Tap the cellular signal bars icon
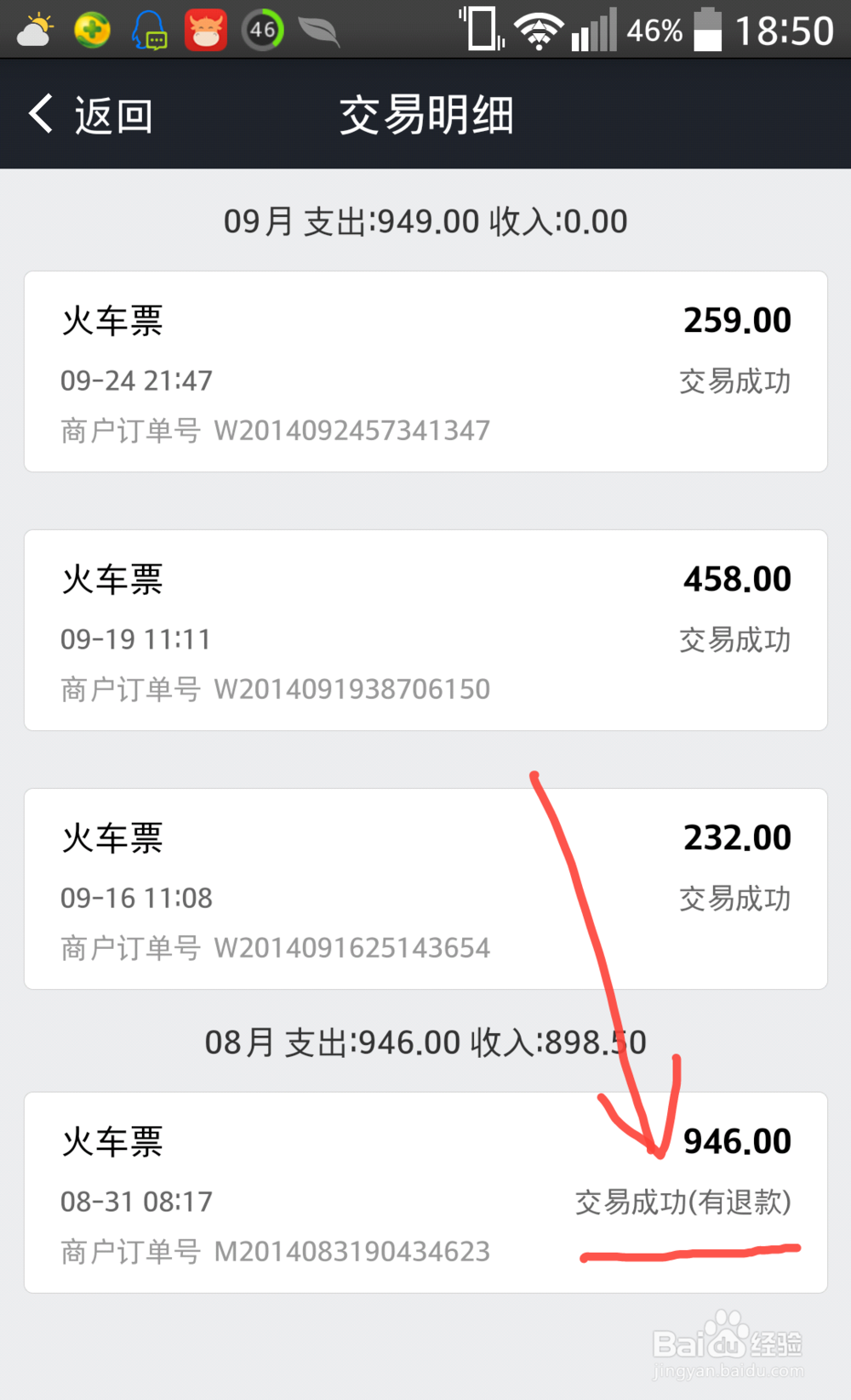Image resolution: width=851 pixels, height=1400 pixels. coord(593,29)
